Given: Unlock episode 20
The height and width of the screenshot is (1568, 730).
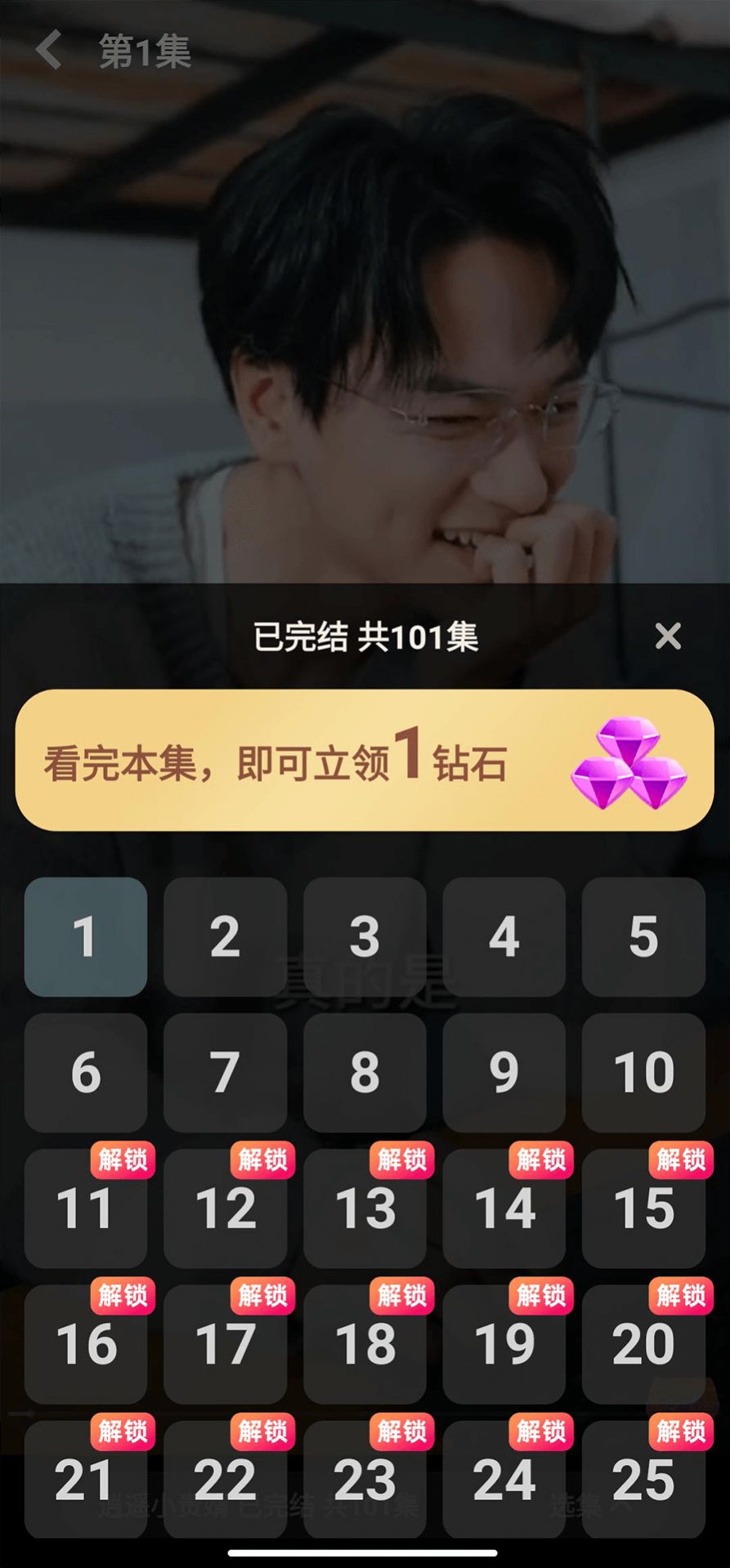Looking at the screenshot, I should coord(643,1343).
